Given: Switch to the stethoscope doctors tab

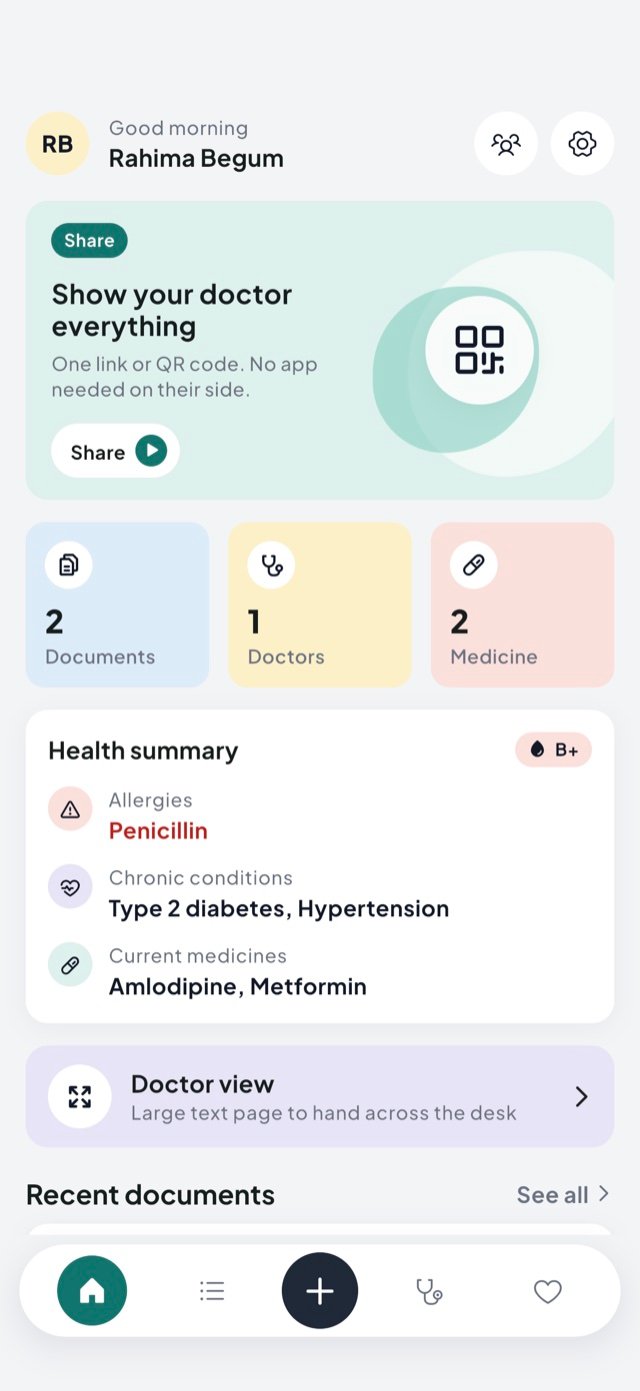Looking at the screenshot, I should click(429, 1292).
